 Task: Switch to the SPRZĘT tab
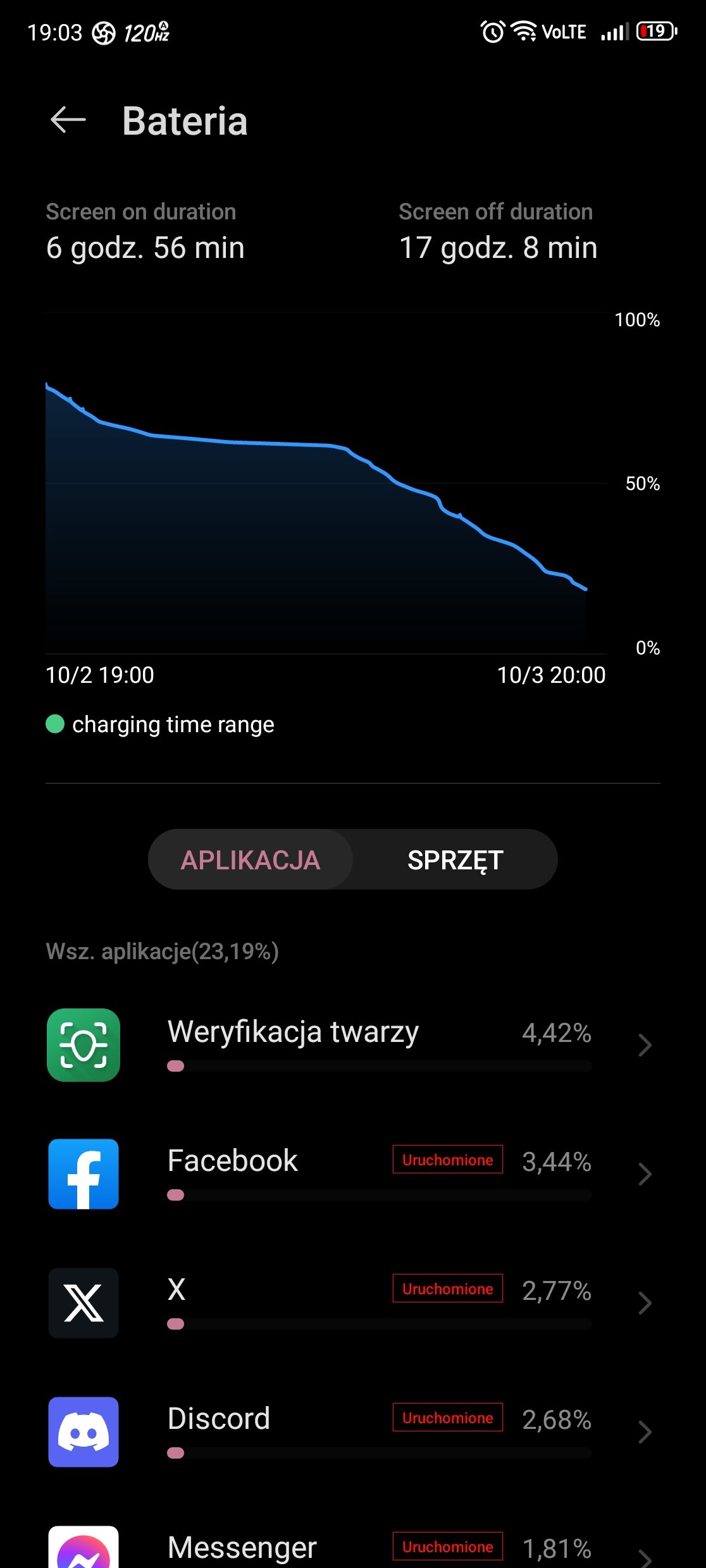pyautogui.click(x=455, y=860)
